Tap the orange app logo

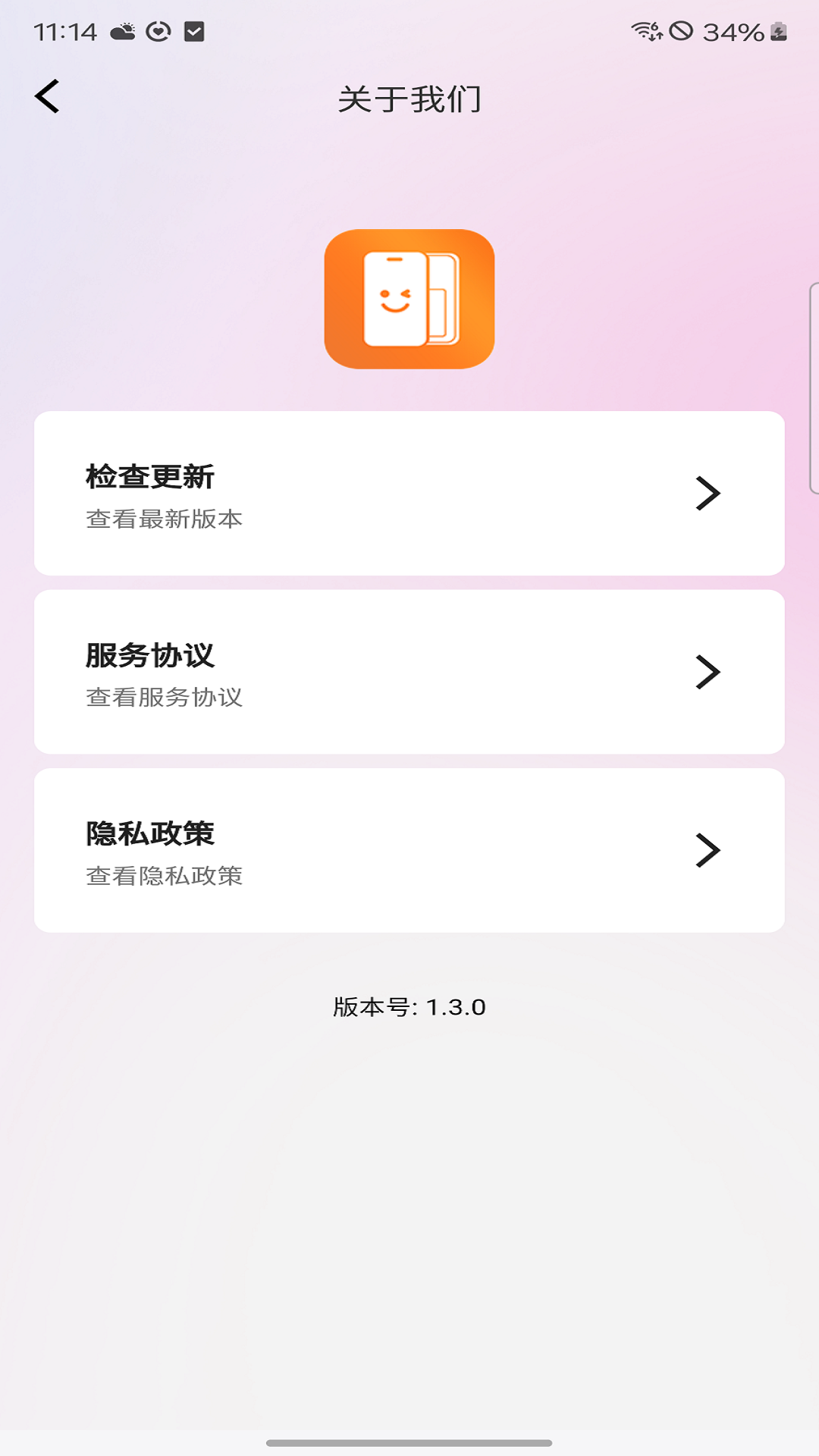point(409,299)
